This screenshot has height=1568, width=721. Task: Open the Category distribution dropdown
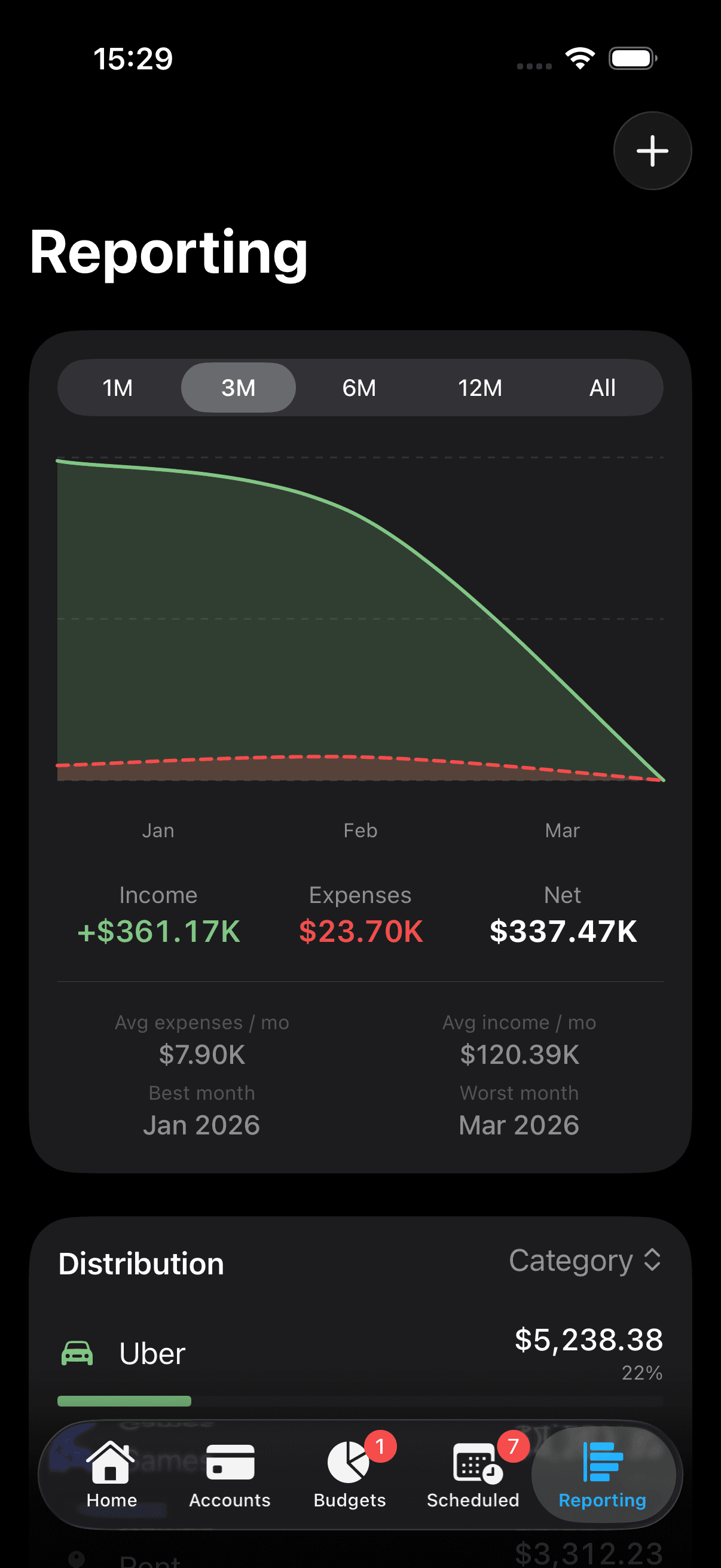pos(585,1261)
